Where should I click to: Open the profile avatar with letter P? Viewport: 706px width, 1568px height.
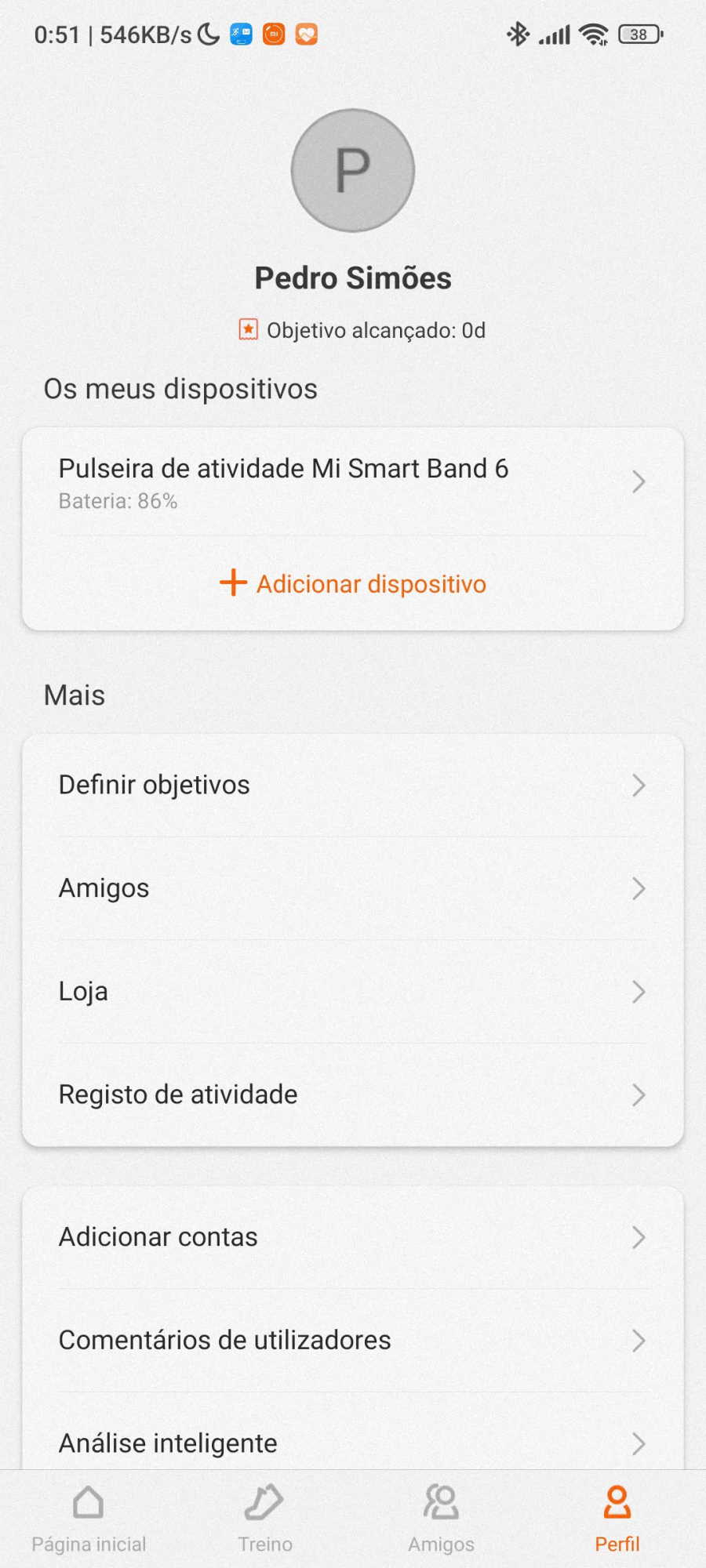[353, 170]
